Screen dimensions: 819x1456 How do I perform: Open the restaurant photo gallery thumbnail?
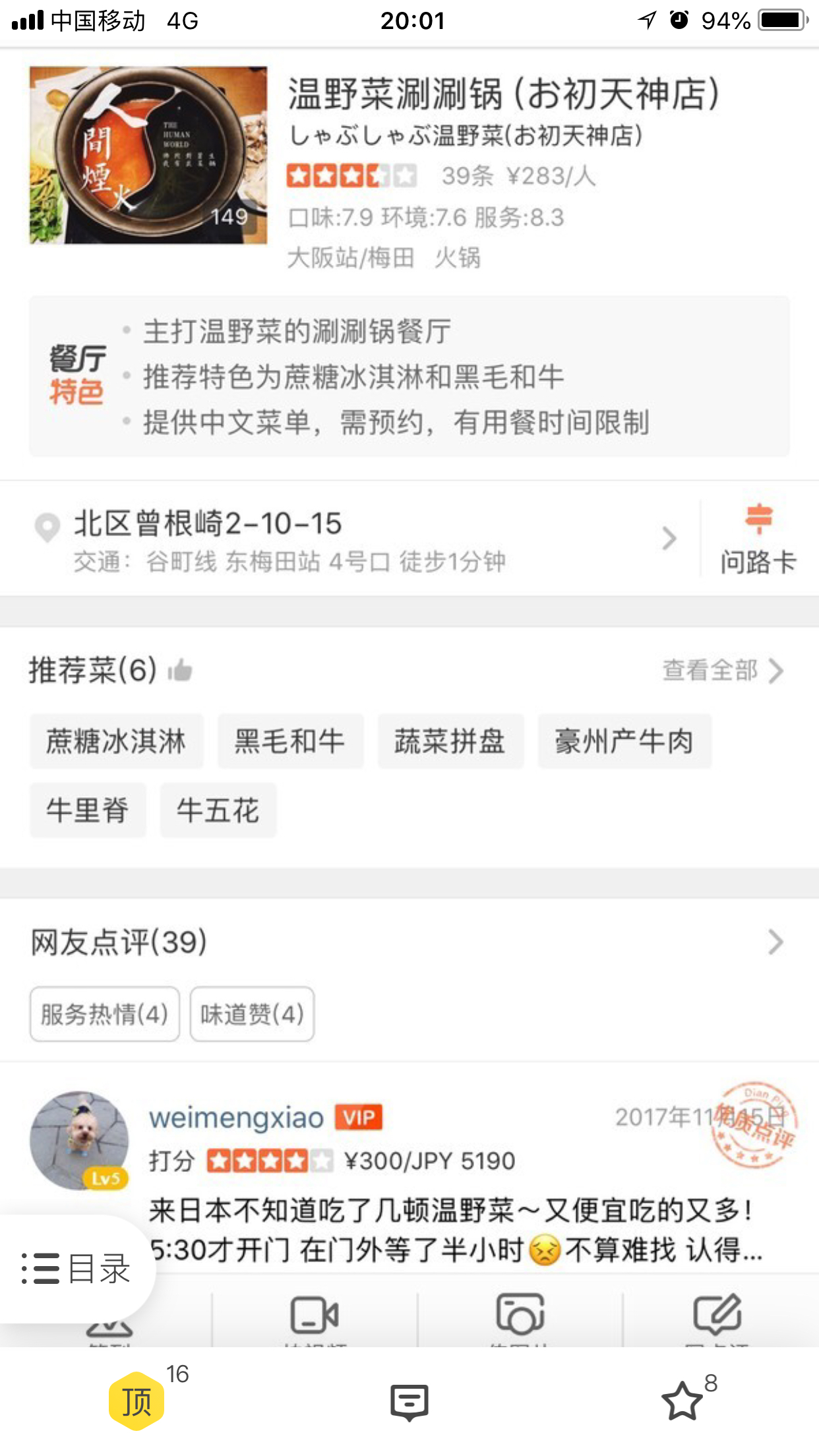click(x=148, y=155)
